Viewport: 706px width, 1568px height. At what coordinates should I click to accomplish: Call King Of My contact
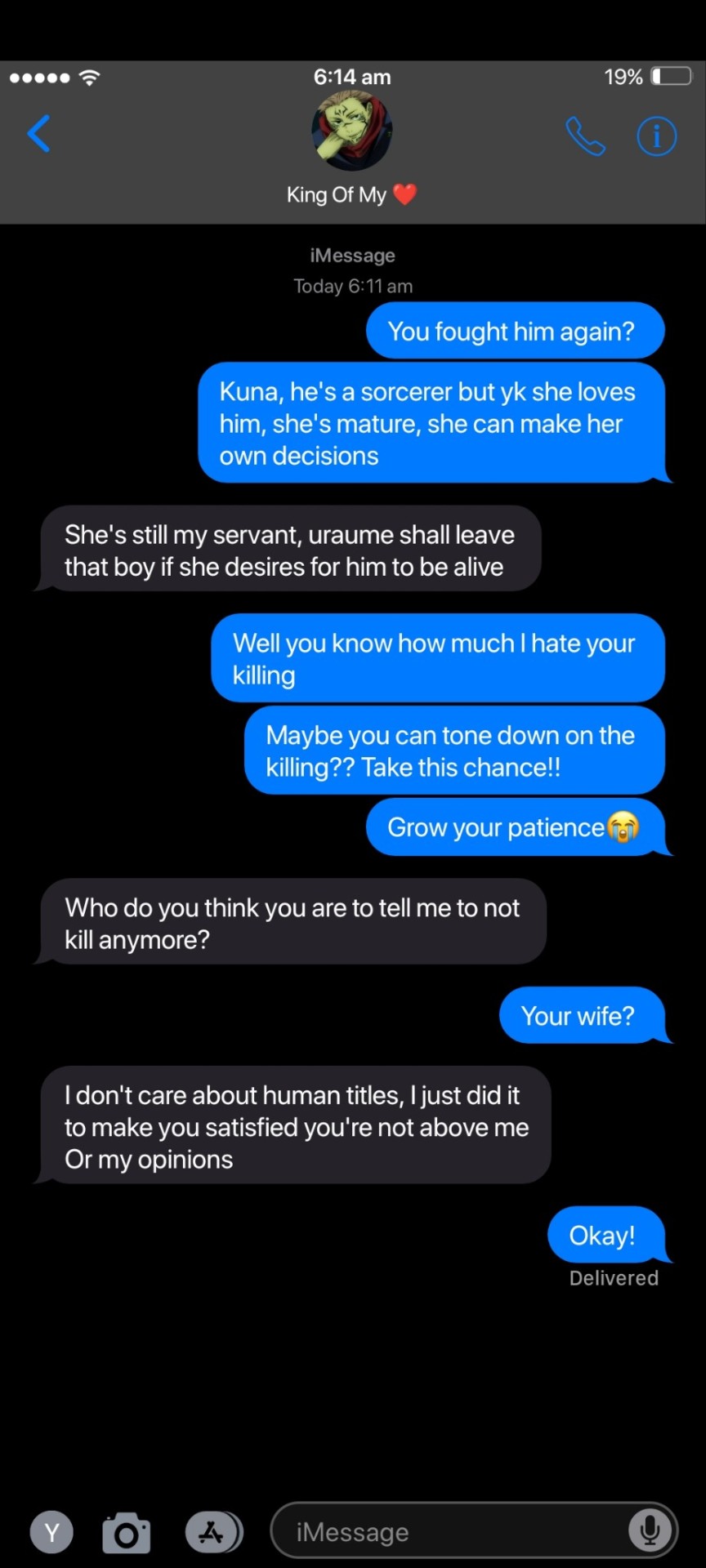(585, 136)
